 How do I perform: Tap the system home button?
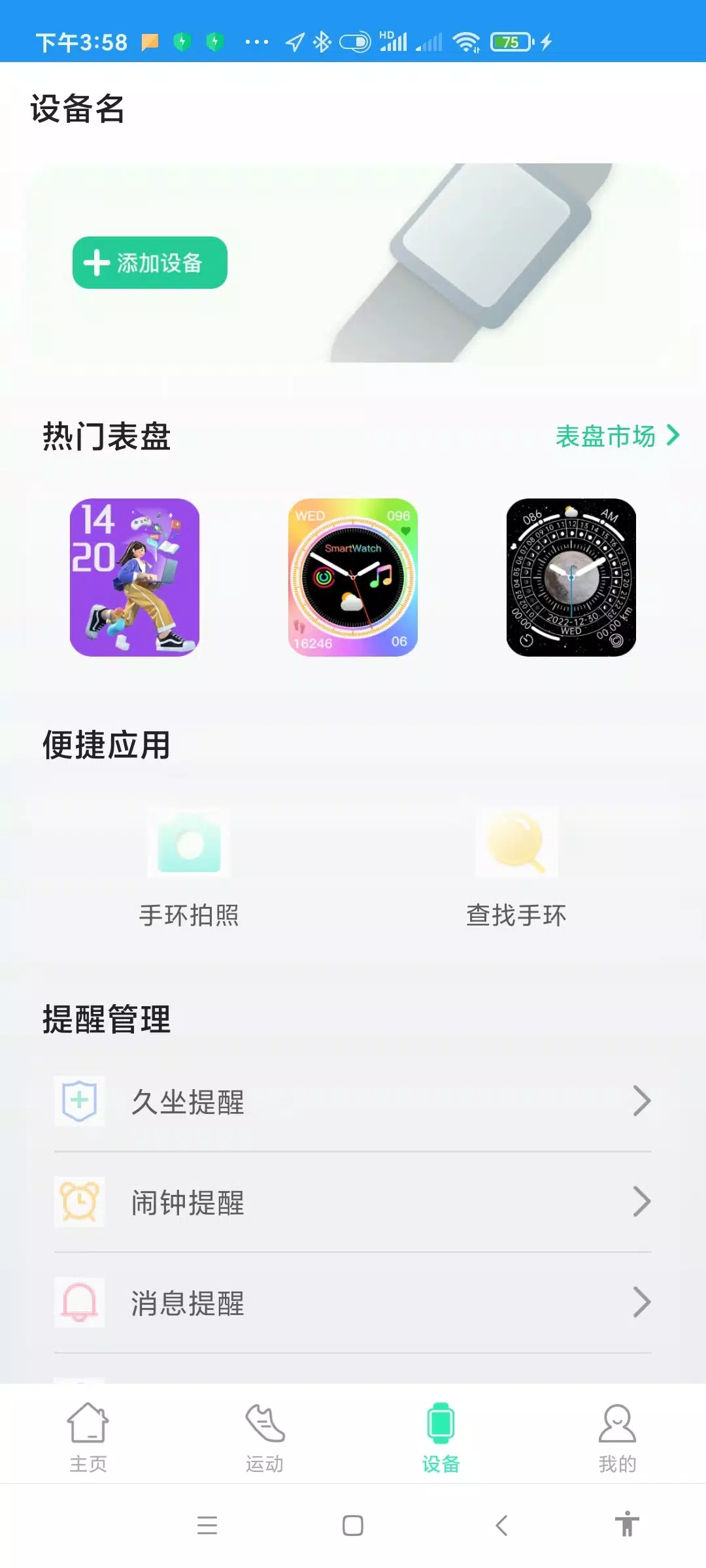353,1526
